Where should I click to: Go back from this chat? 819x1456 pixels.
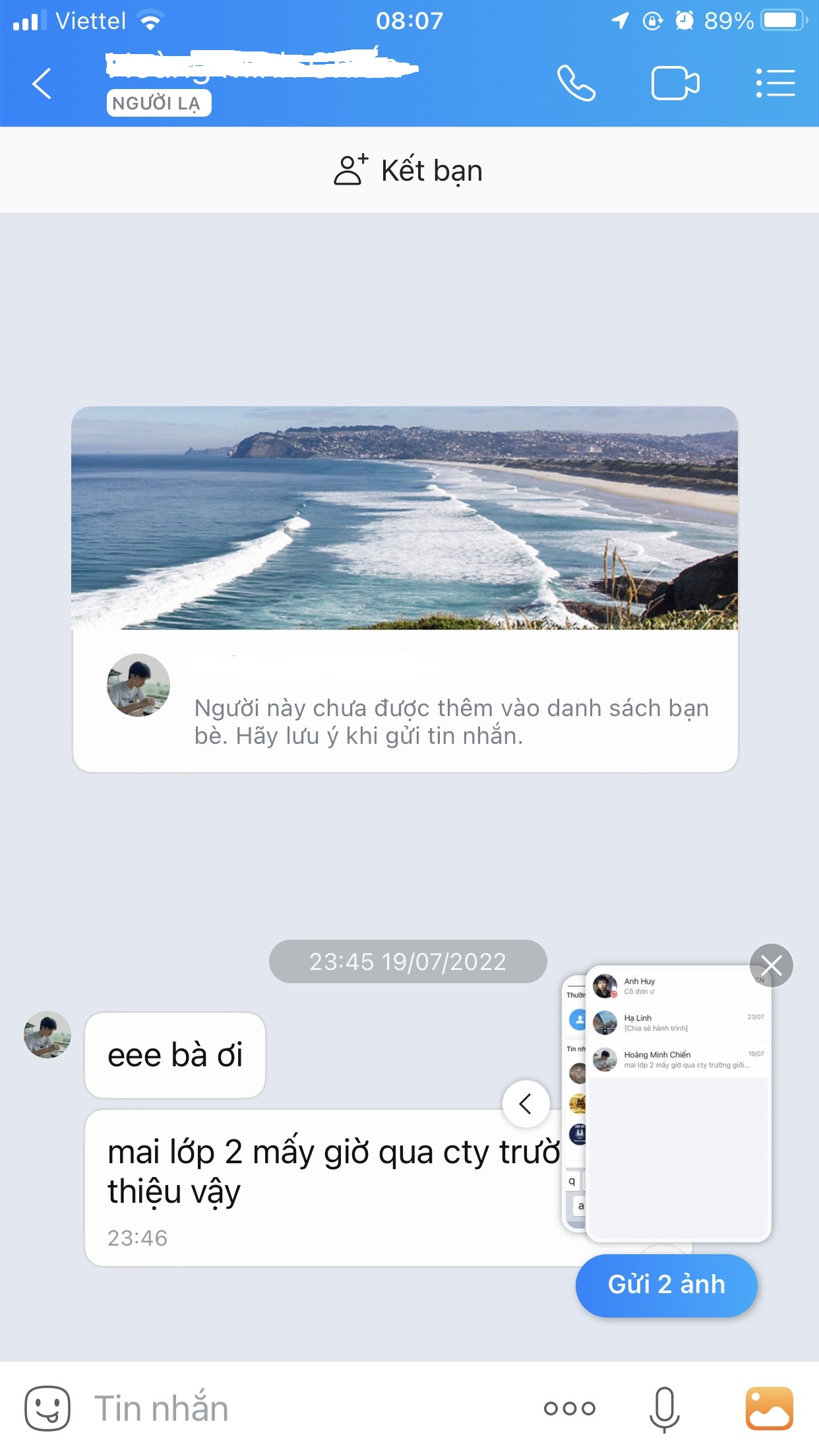42,84
